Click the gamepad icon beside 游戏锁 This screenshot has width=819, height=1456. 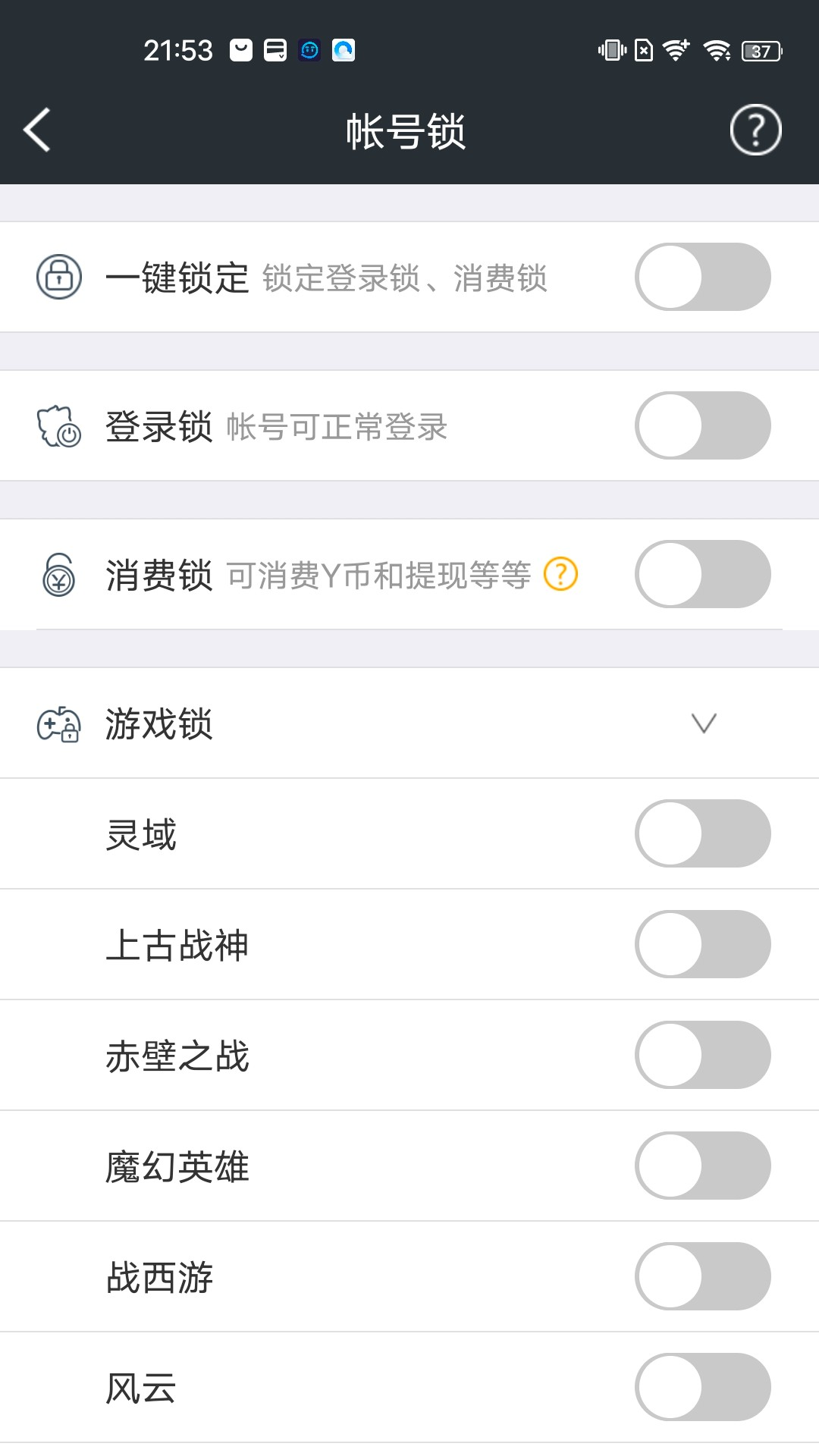point(58,724)
